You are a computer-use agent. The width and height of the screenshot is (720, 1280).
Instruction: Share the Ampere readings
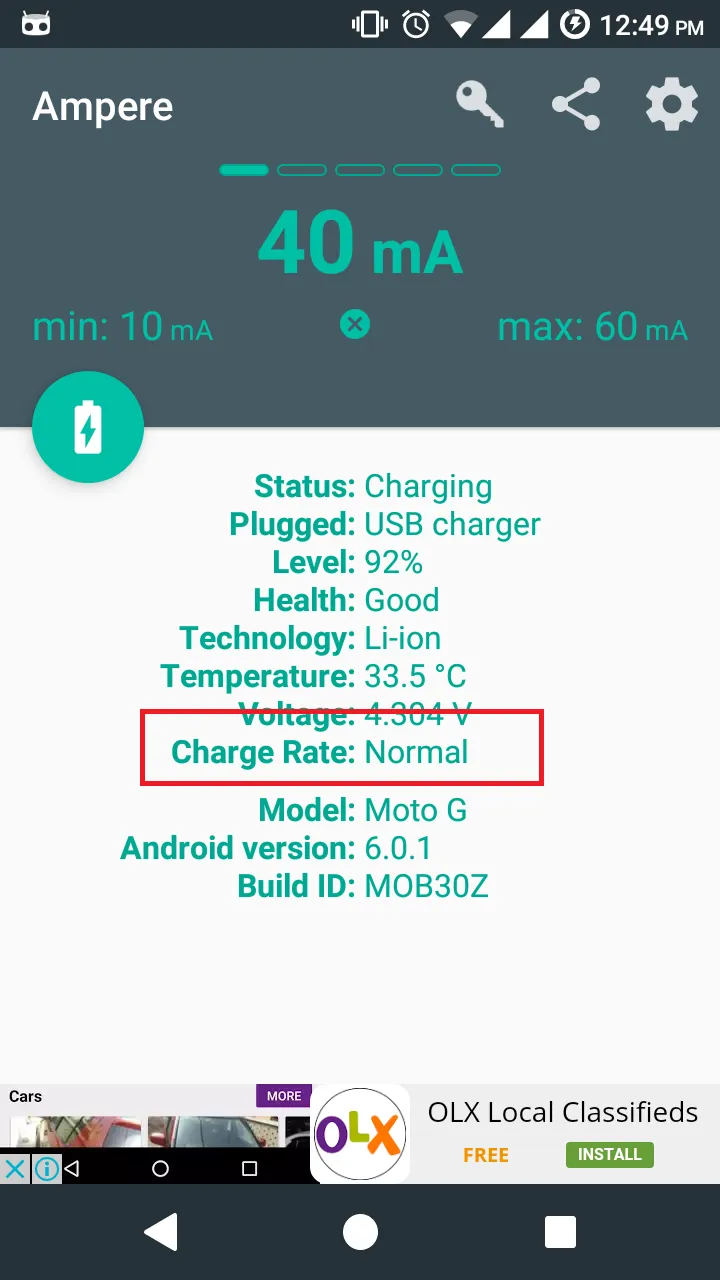pos(576,104)
